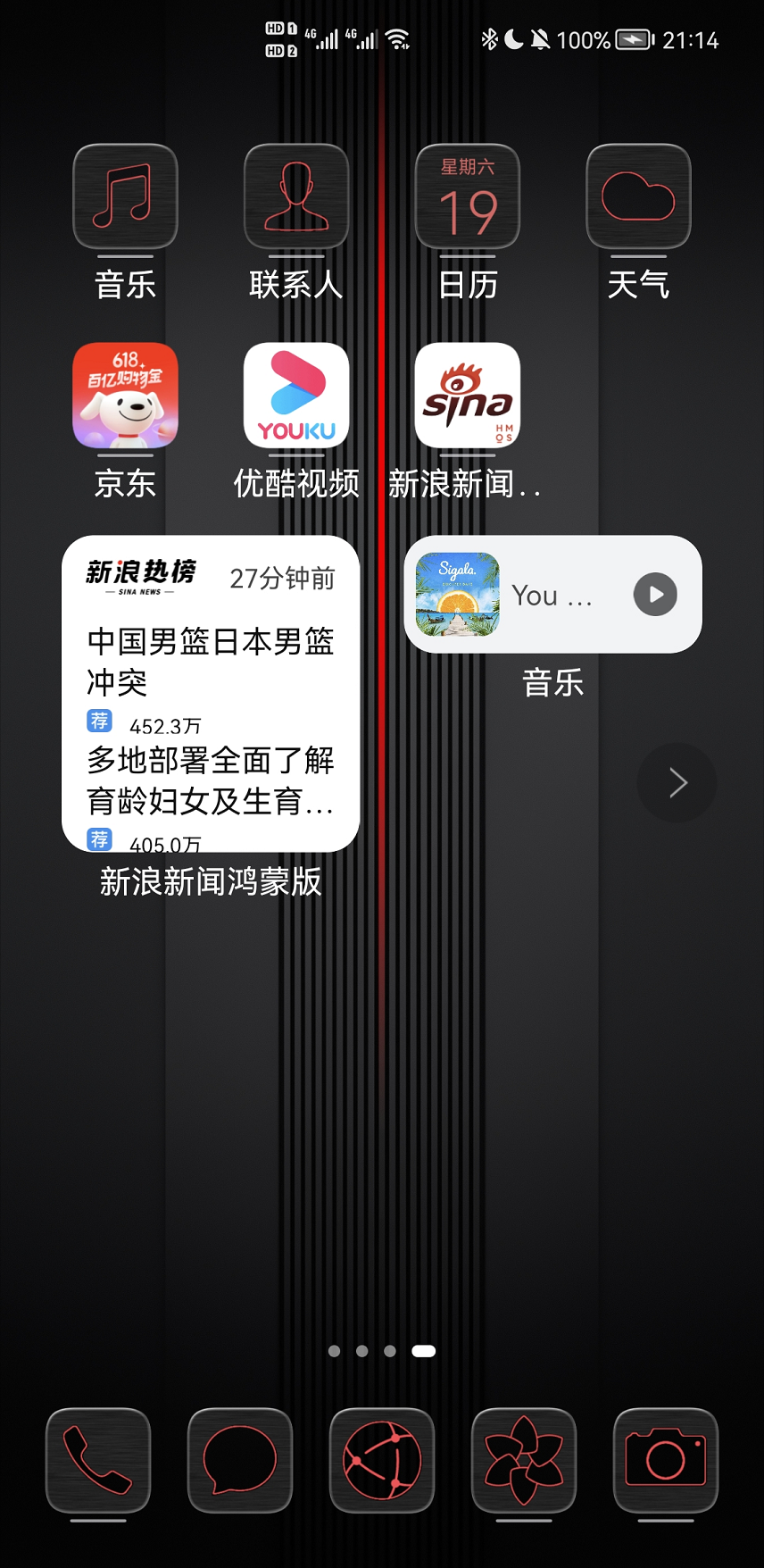The image size is (764, 1568).
Task: Open the 音乐 music app
Action: (125, 196)
